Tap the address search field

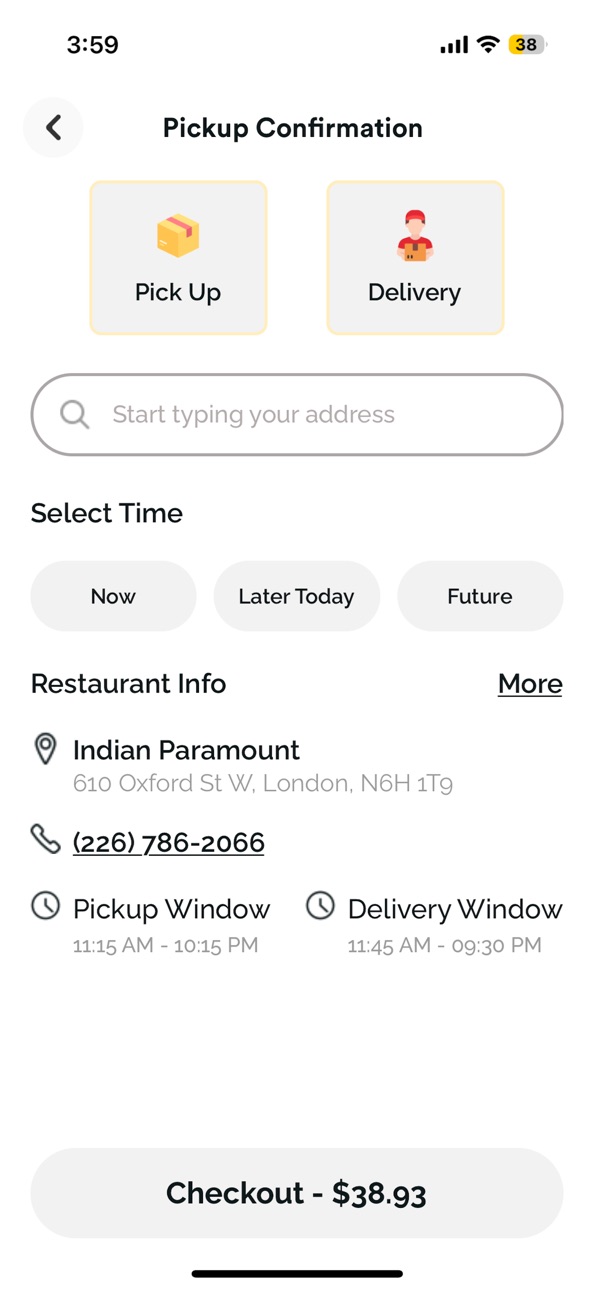[297, 415]
